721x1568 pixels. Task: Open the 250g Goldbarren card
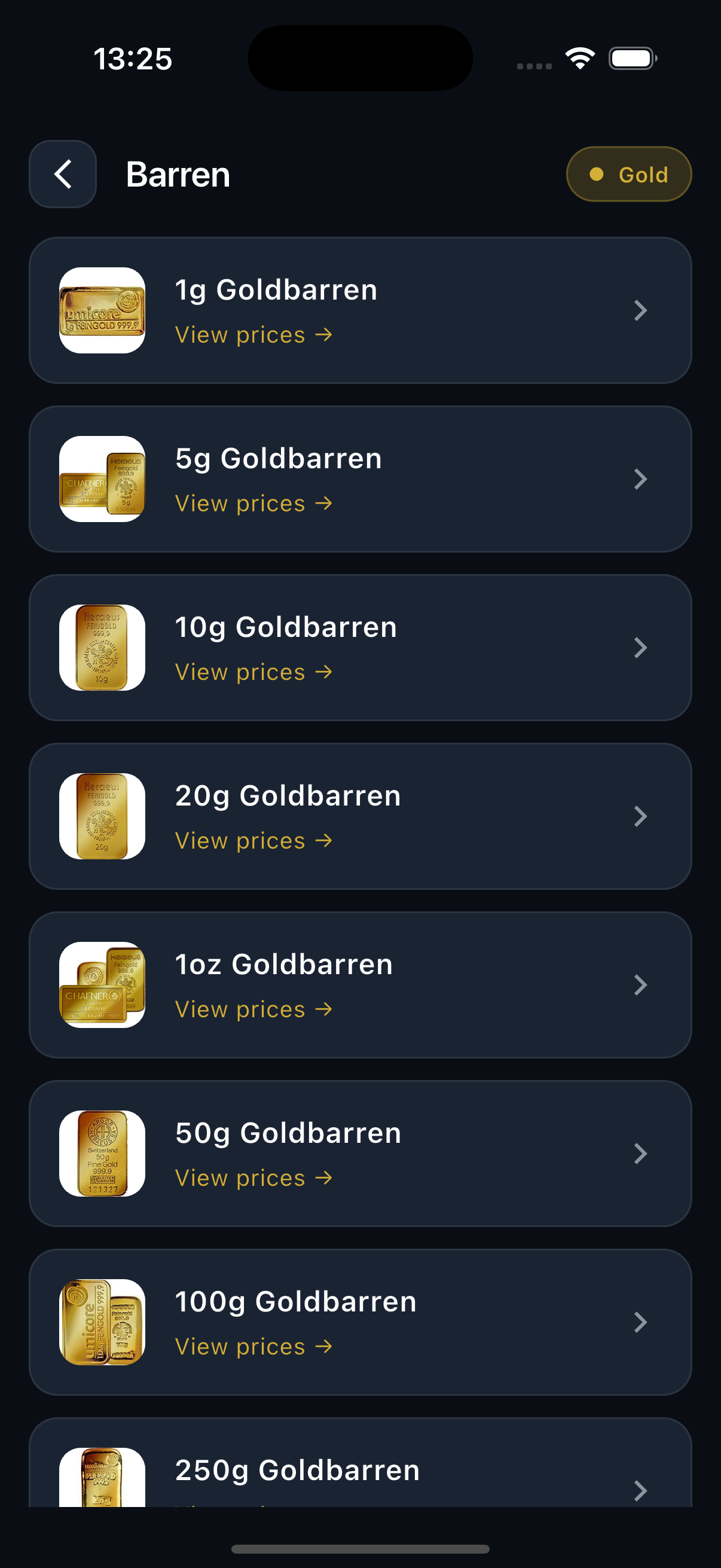coord(359,1473)
